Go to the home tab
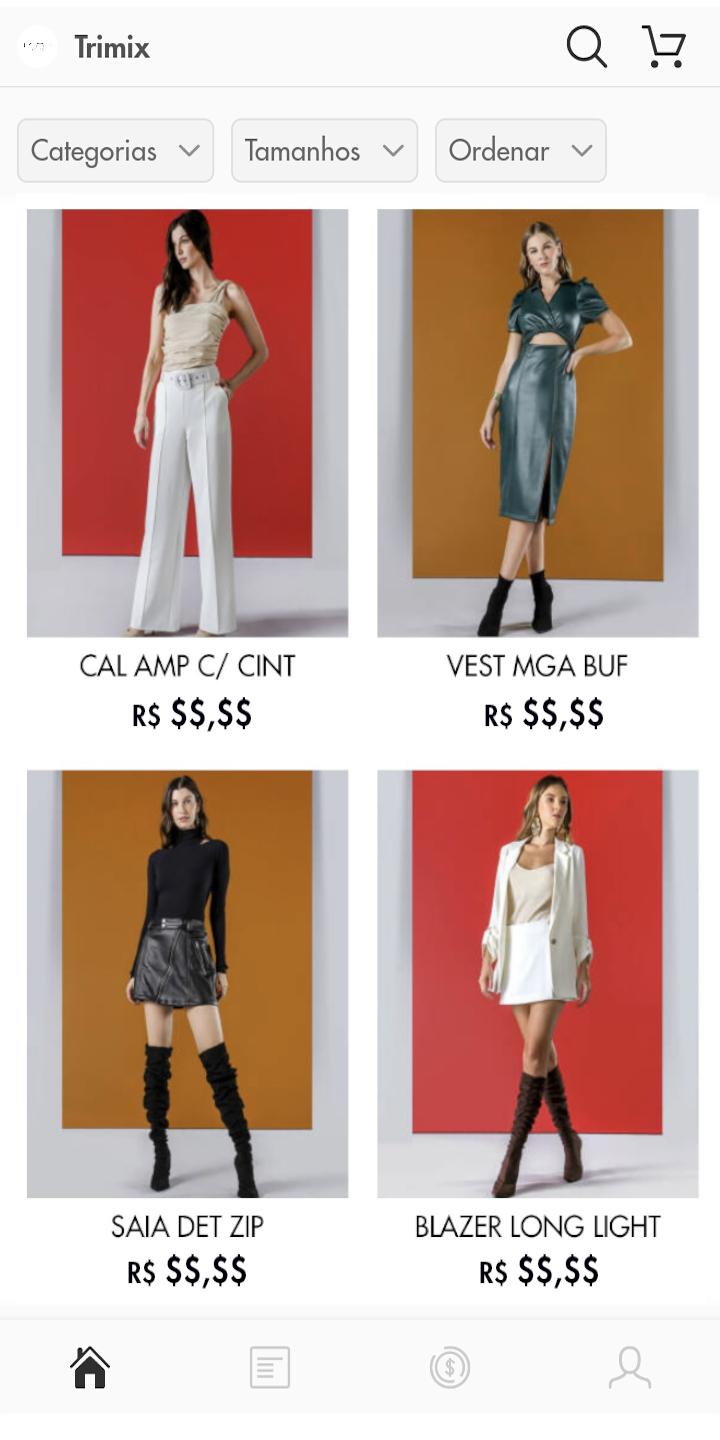Image resolution: width=720 pixels, height=1440 pixels. coord(90,1367)
